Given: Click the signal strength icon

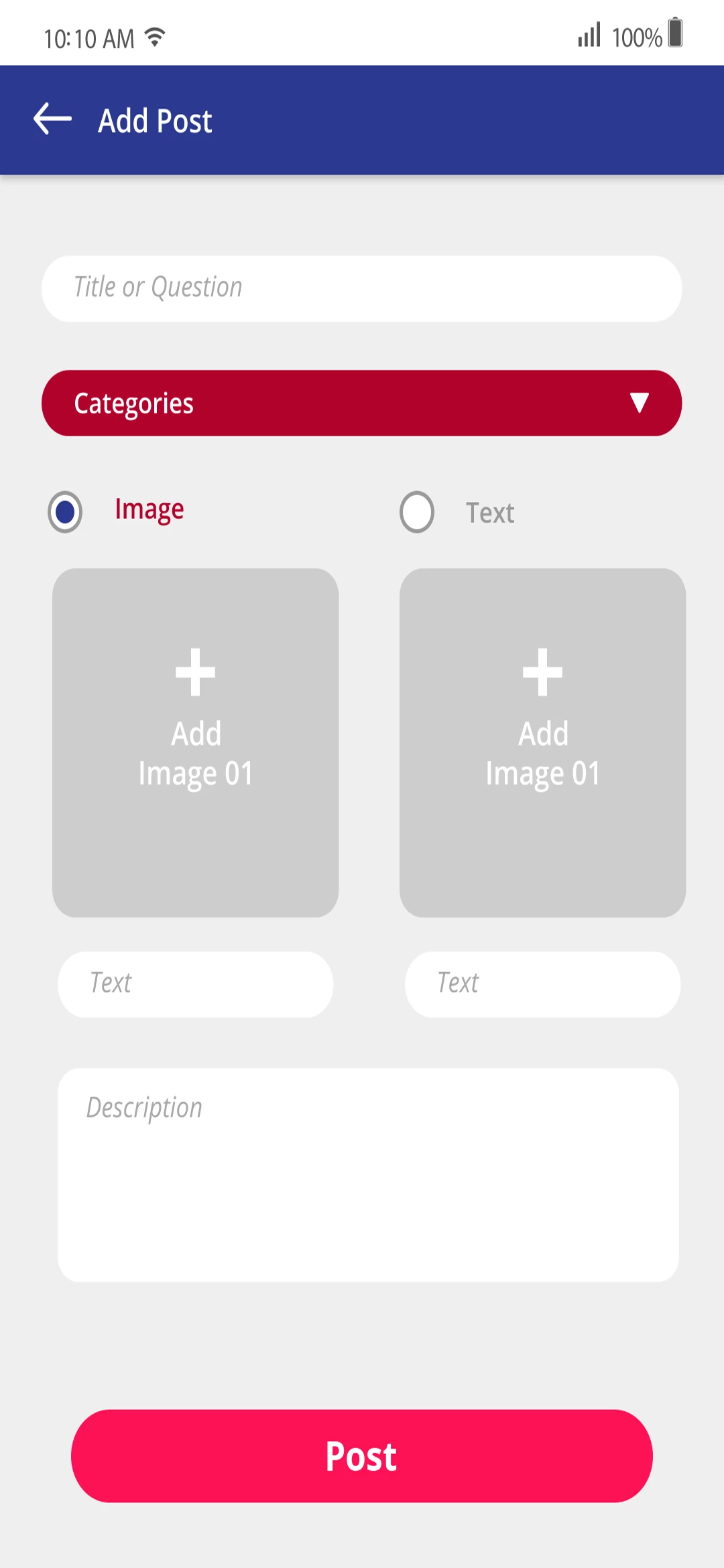Looking at the screenshot, I should pyautogui.click(x=589, y=36).
